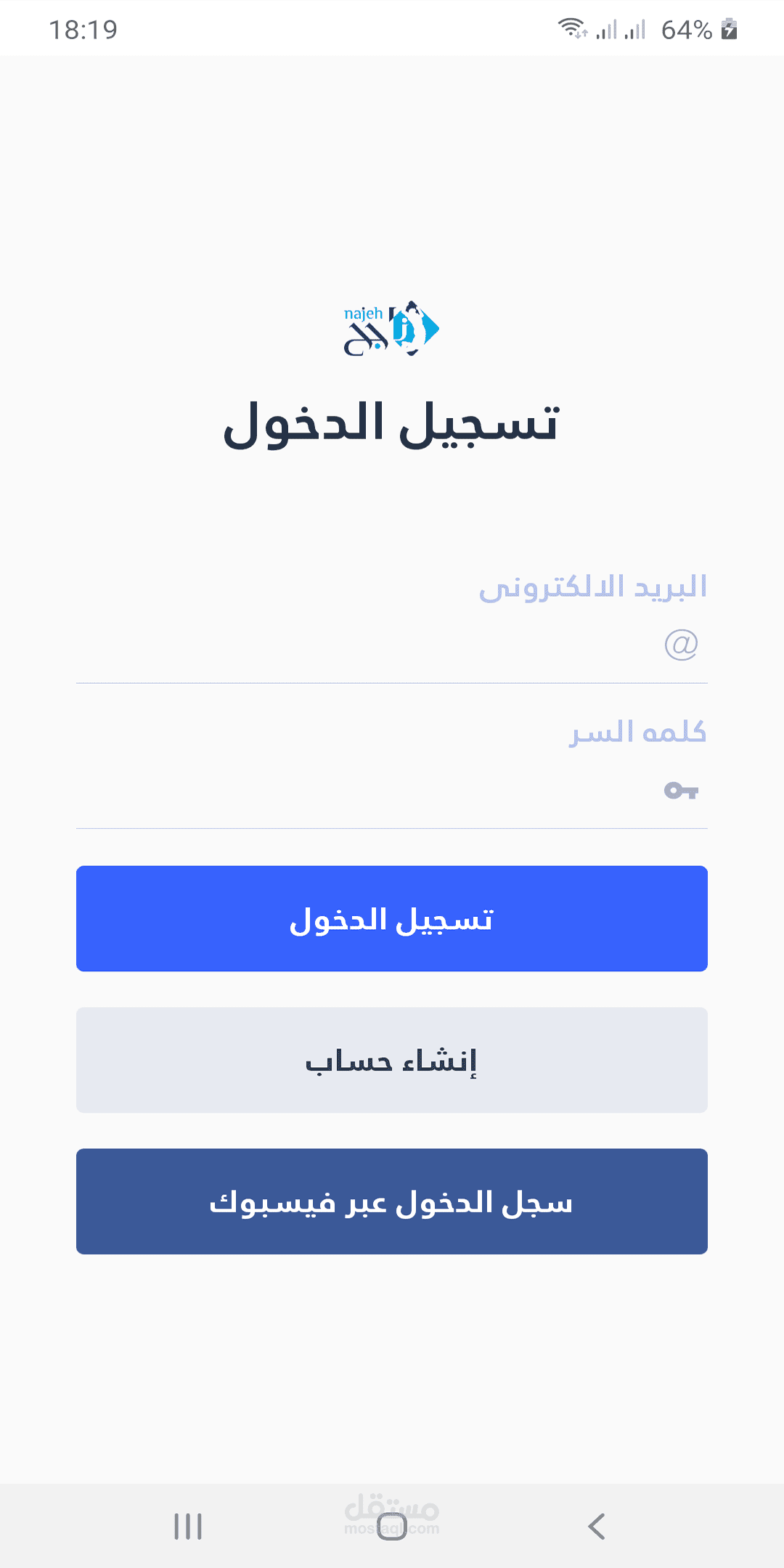784x1568 pixels.
Task: Tap the blue تسجيل الدخول login button
Action: (392, 918)
